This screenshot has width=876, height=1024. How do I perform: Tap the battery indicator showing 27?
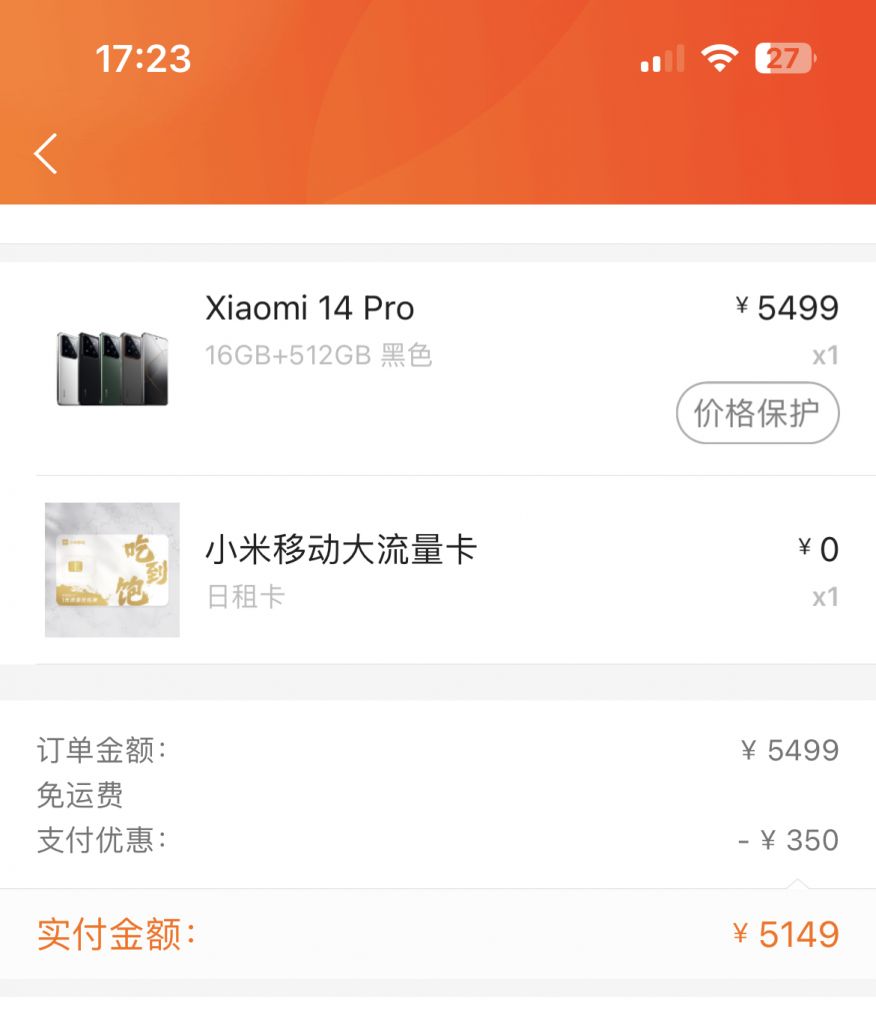[x=786, y=59]
